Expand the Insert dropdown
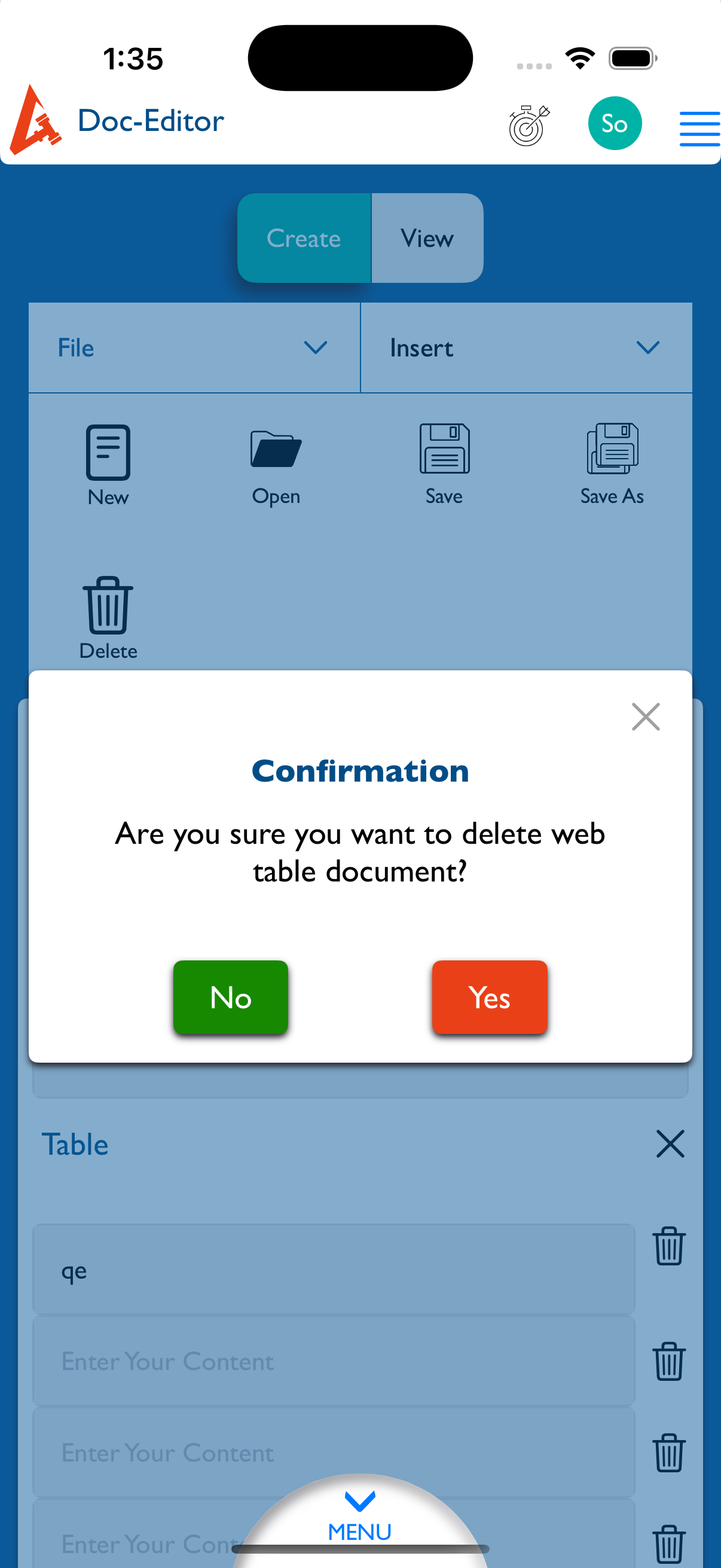Viewport: 721px width, 1568px height. (526, 347)
